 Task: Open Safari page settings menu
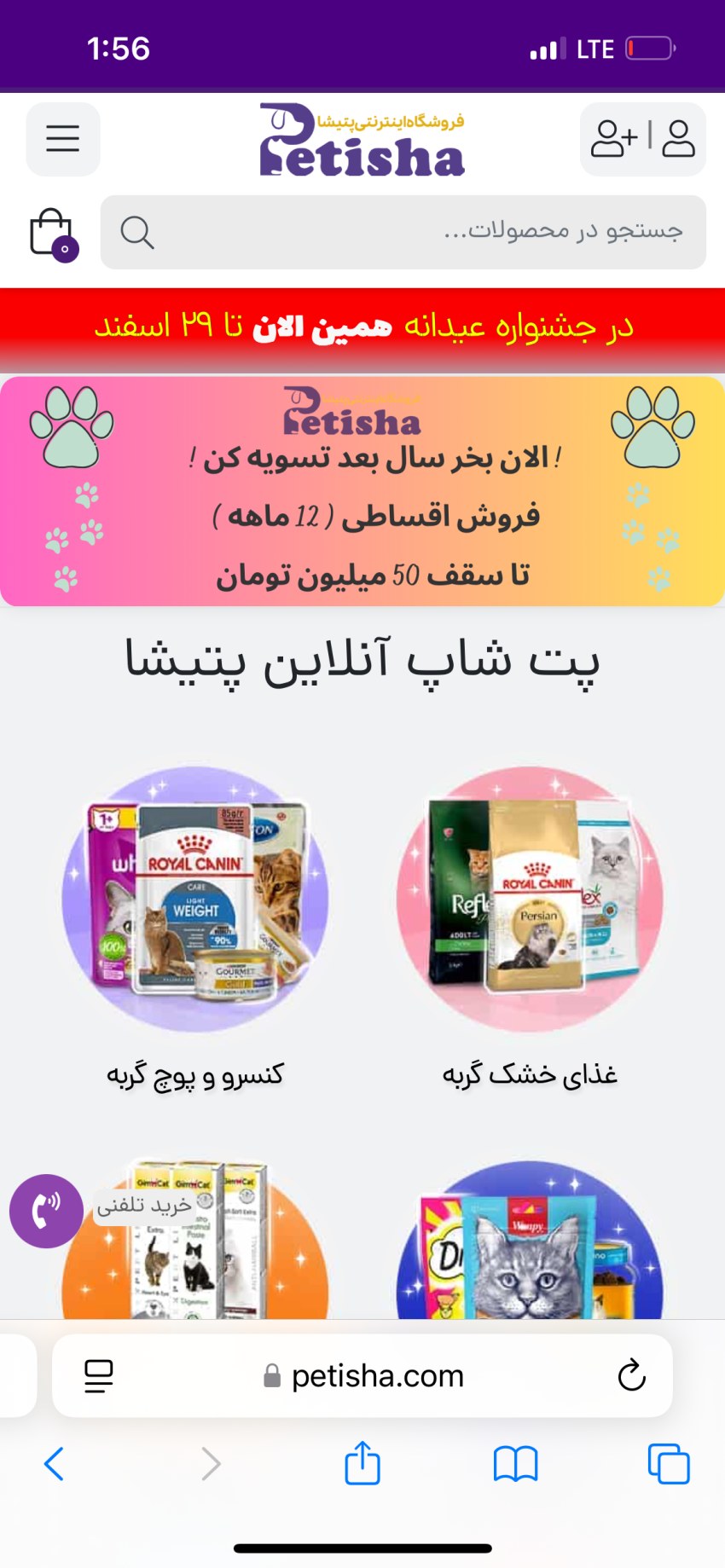pyautogui.click(x=99, y=1375)
